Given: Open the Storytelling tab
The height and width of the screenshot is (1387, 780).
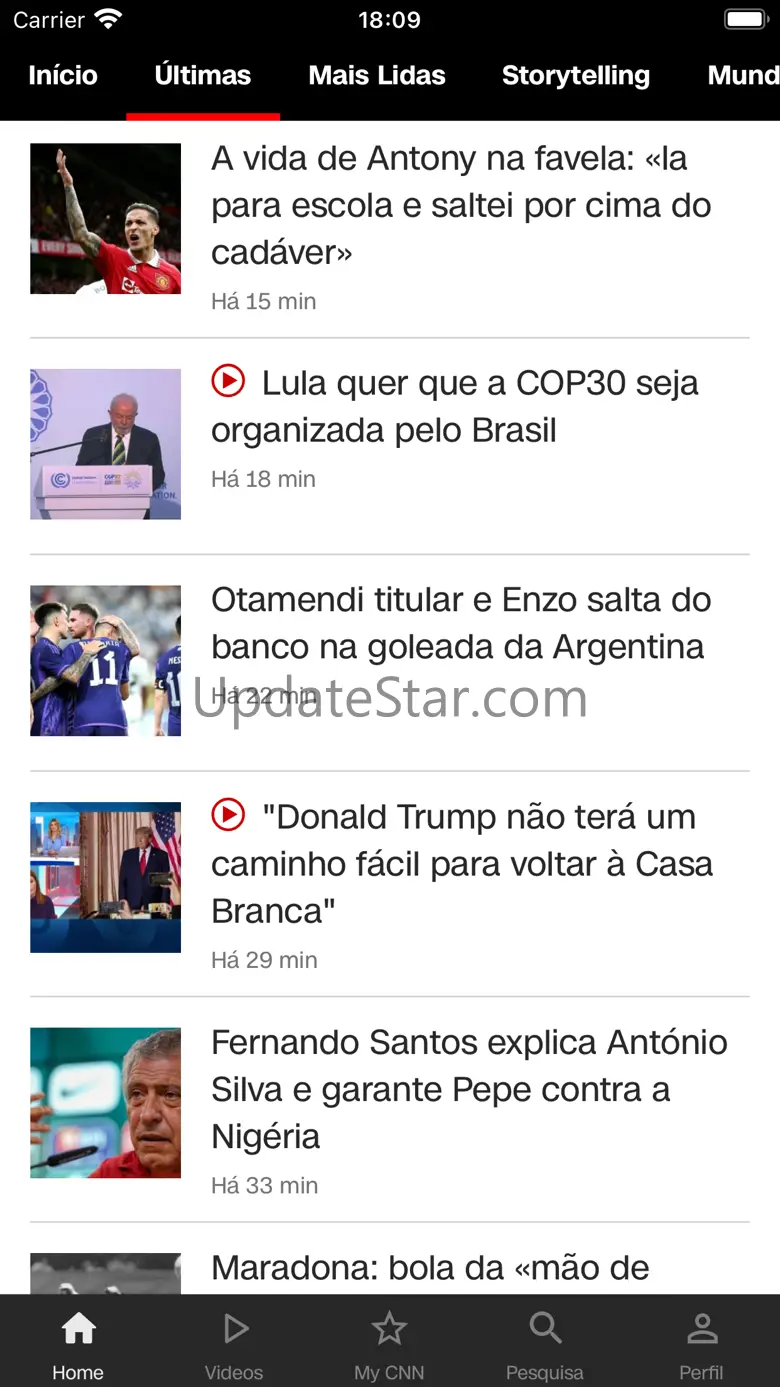Looking at the screenshot, I should pos(575,76).
